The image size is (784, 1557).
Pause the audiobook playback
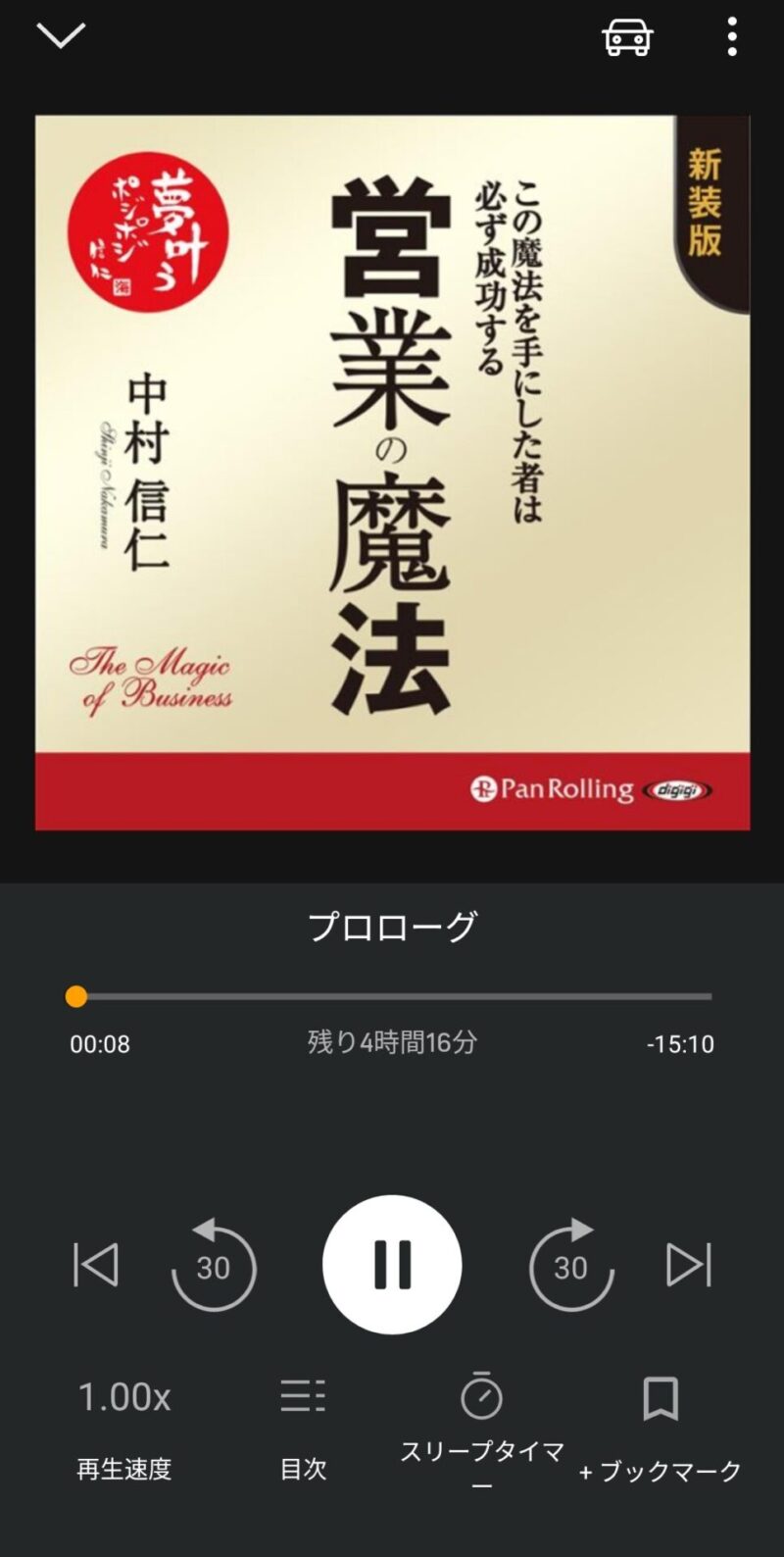pyautogui.click(x=392, y=1264)
